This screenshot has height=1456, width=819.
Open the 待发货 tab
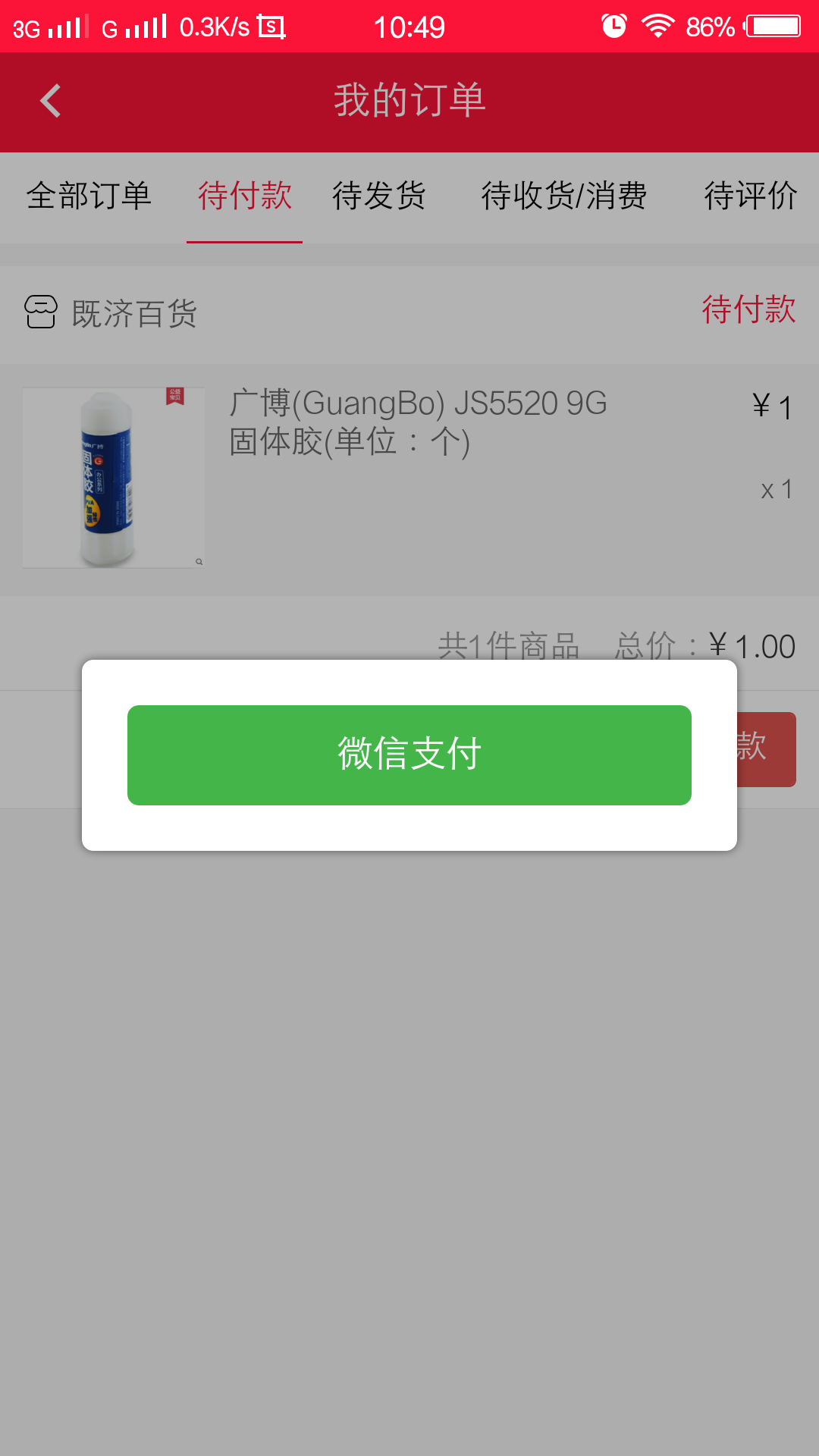click(x=379, y=196)
